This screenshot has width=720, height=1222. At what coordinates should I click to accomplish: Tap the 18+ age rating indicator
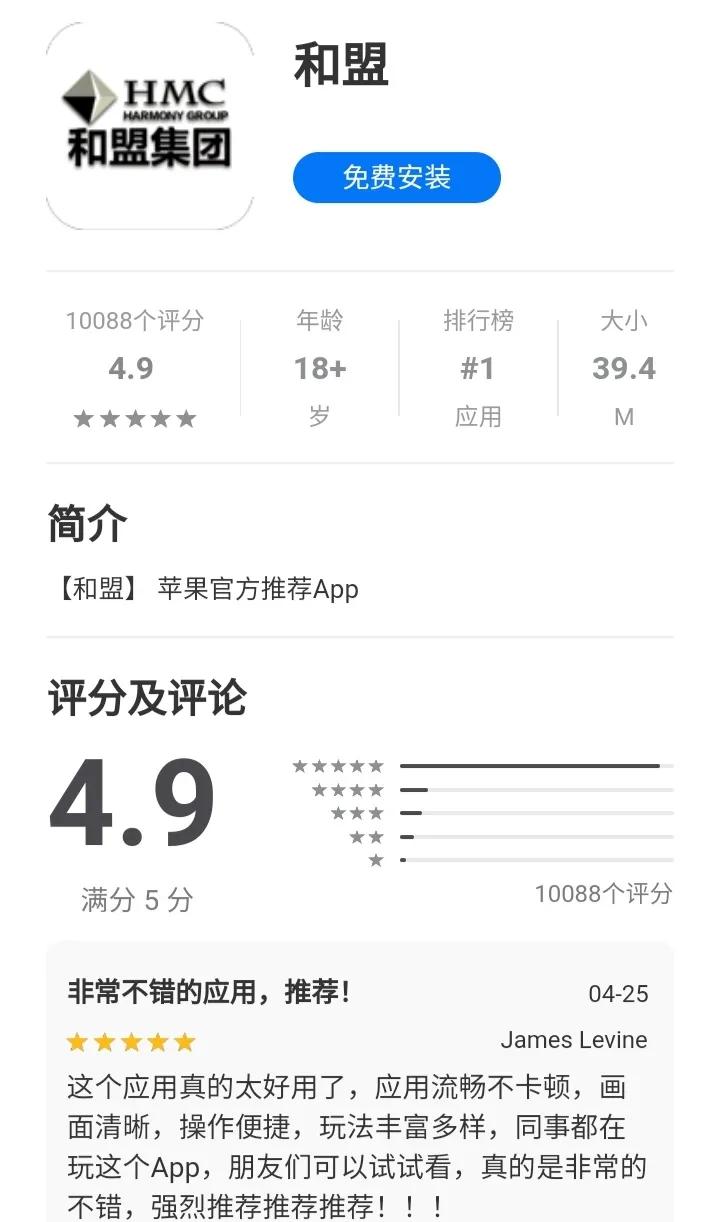click(319, 368)
